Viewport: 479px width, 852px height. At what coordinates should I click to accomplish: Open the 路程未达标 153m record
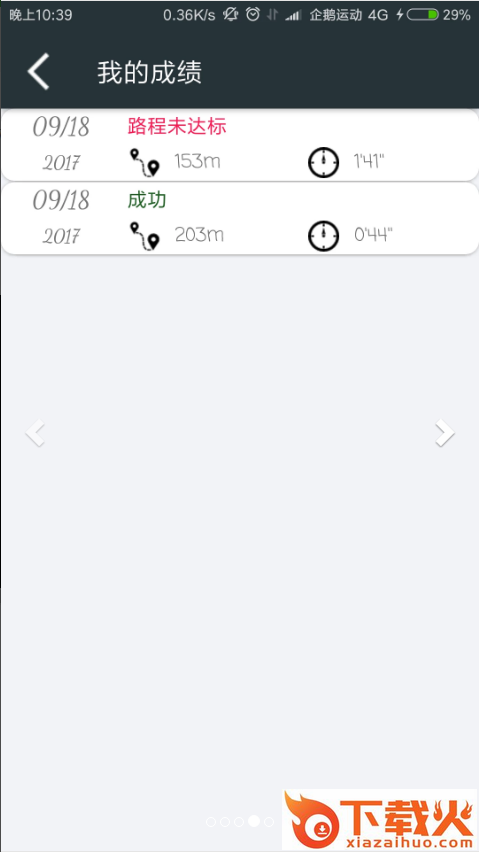pos(240,145)
